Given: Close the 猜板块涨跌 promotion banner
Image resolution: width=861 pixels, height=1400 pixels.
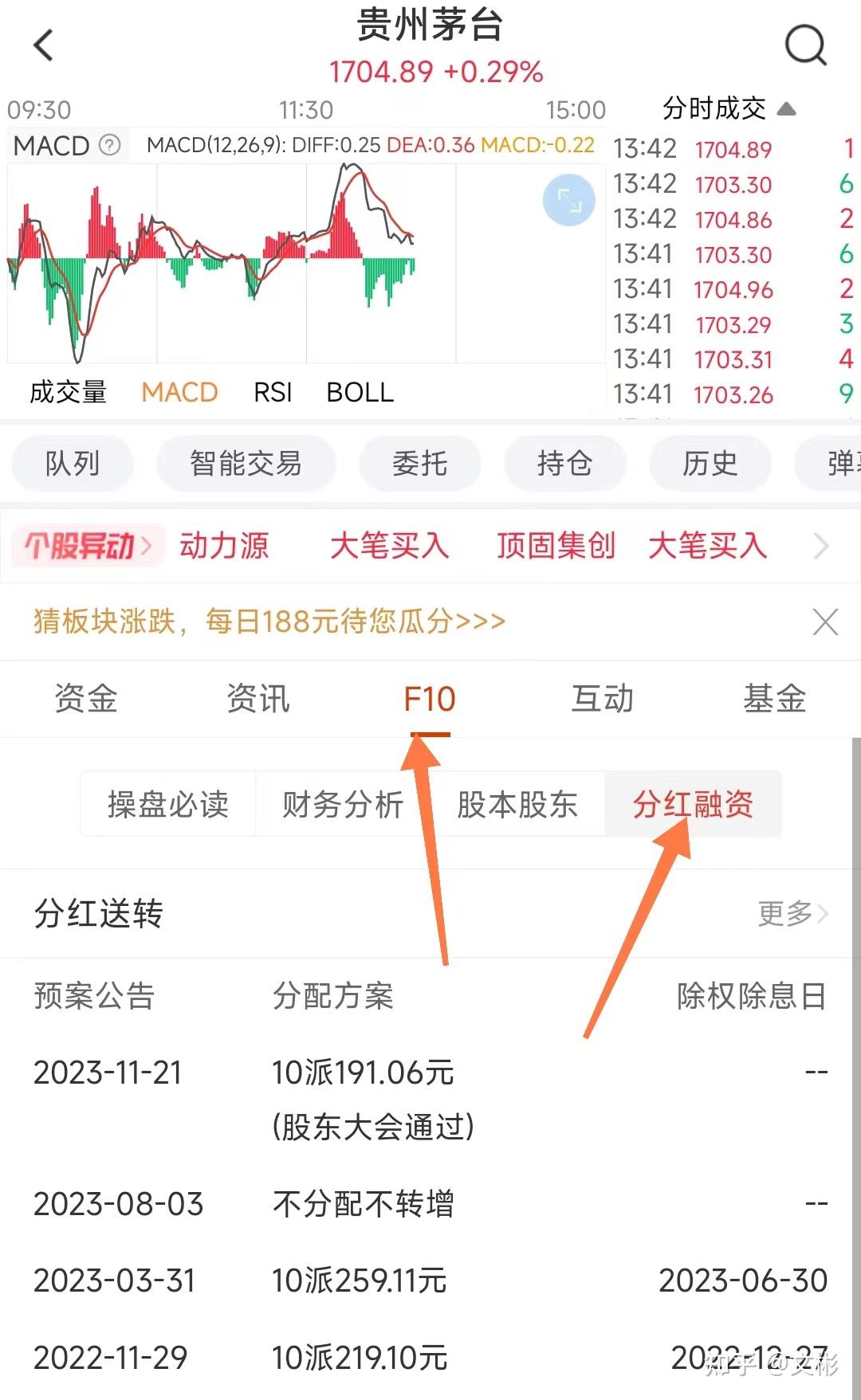Looking at the screenshot, I should point(826,622).
